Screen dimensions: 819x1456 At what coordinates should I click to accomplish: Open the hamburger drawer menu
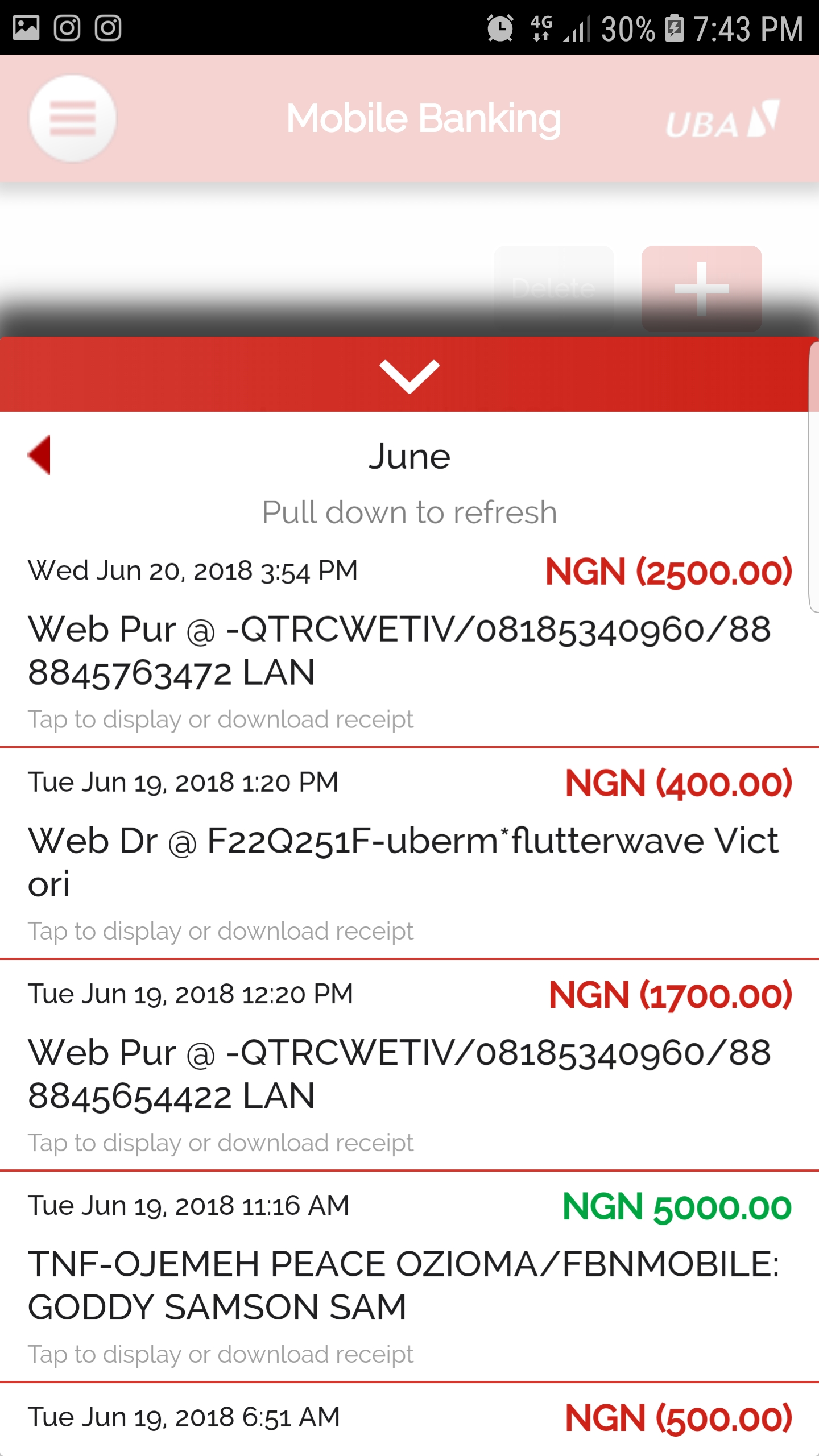pyautogui.click(x=72, y=118)
